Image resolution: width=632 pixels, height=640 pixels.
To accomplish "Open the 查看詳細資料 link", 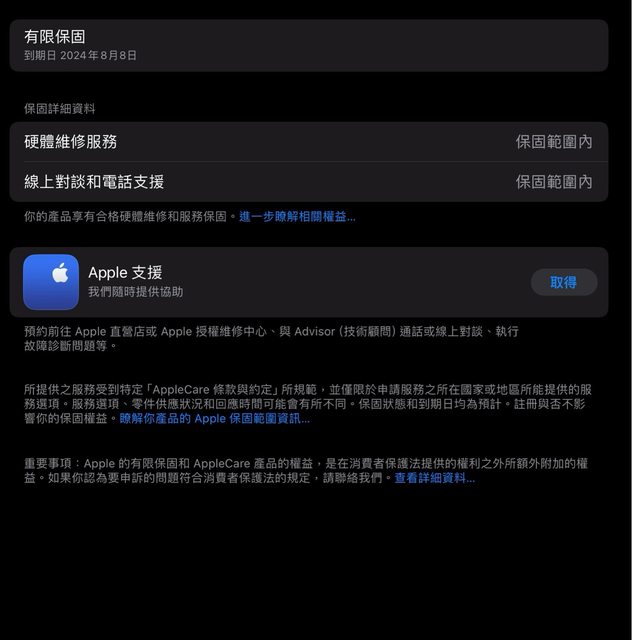I will 434,478.
